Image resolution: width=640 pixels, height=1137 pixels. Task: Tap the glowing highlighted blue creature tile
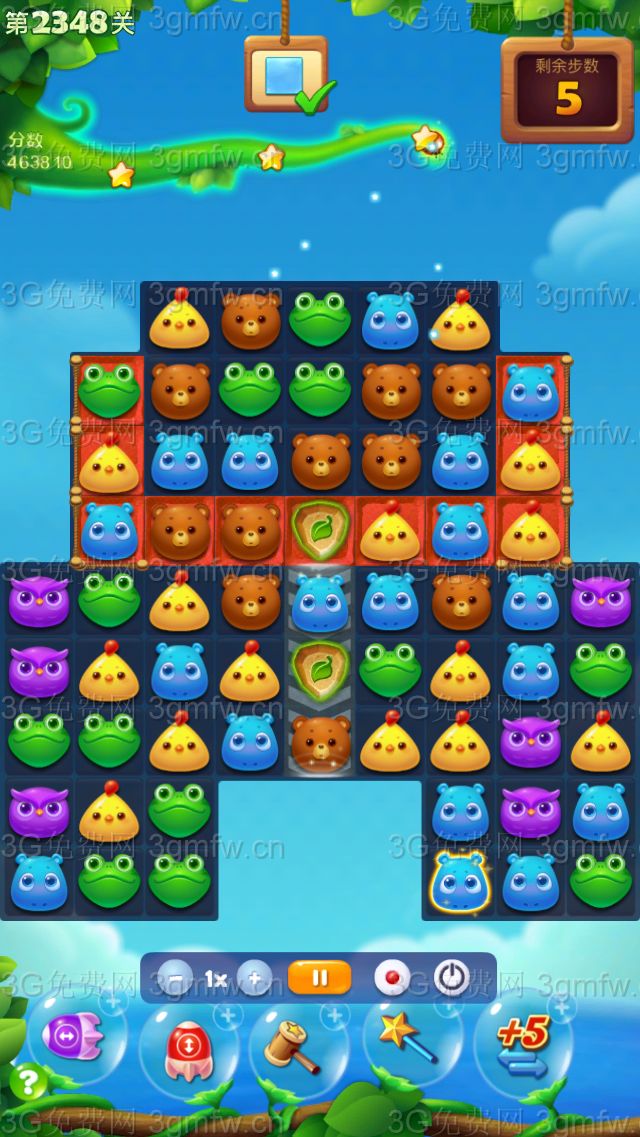tap(459, 881)
